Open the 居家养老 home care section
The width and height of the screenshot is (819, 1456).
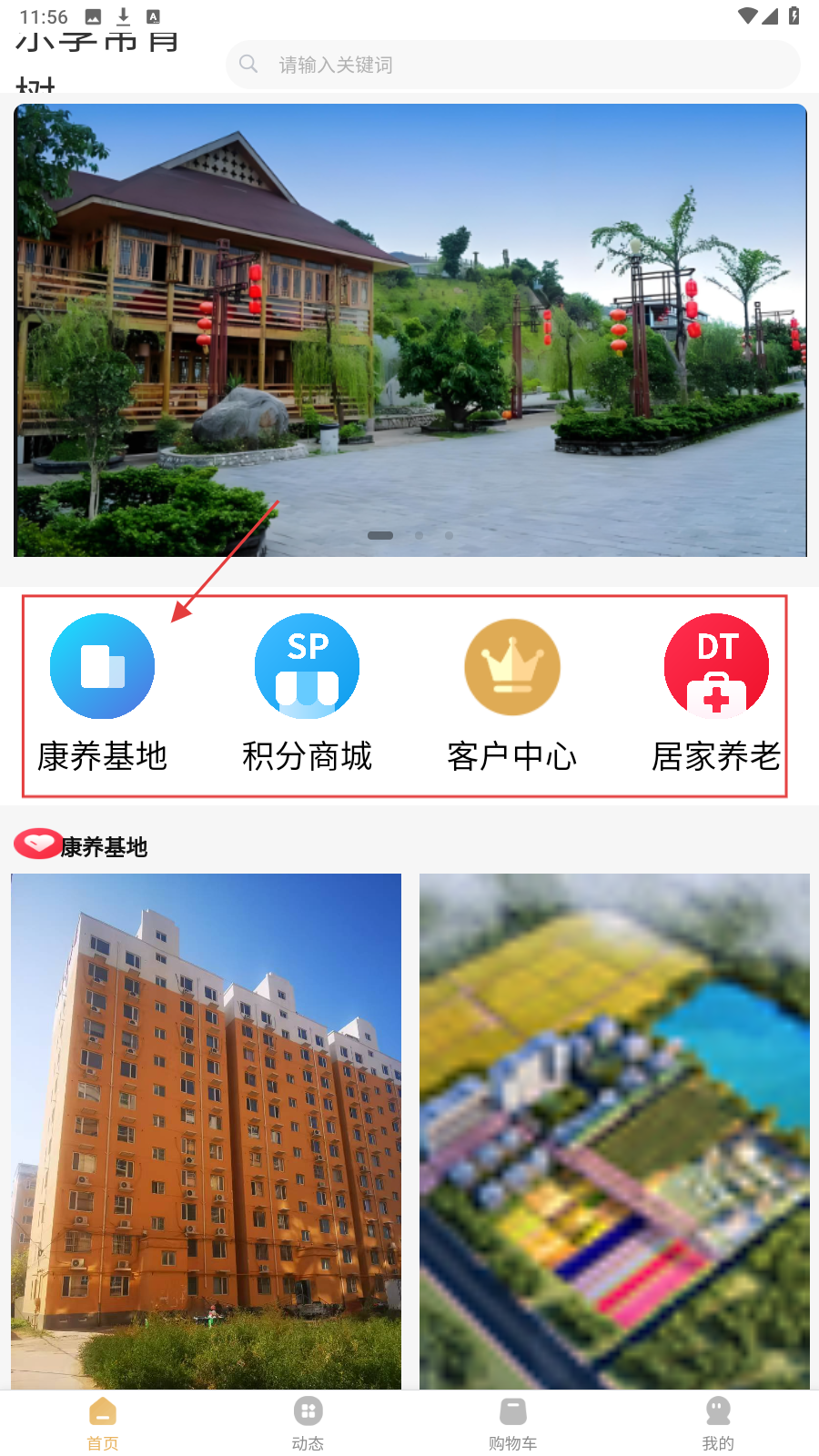coord(716,693)
